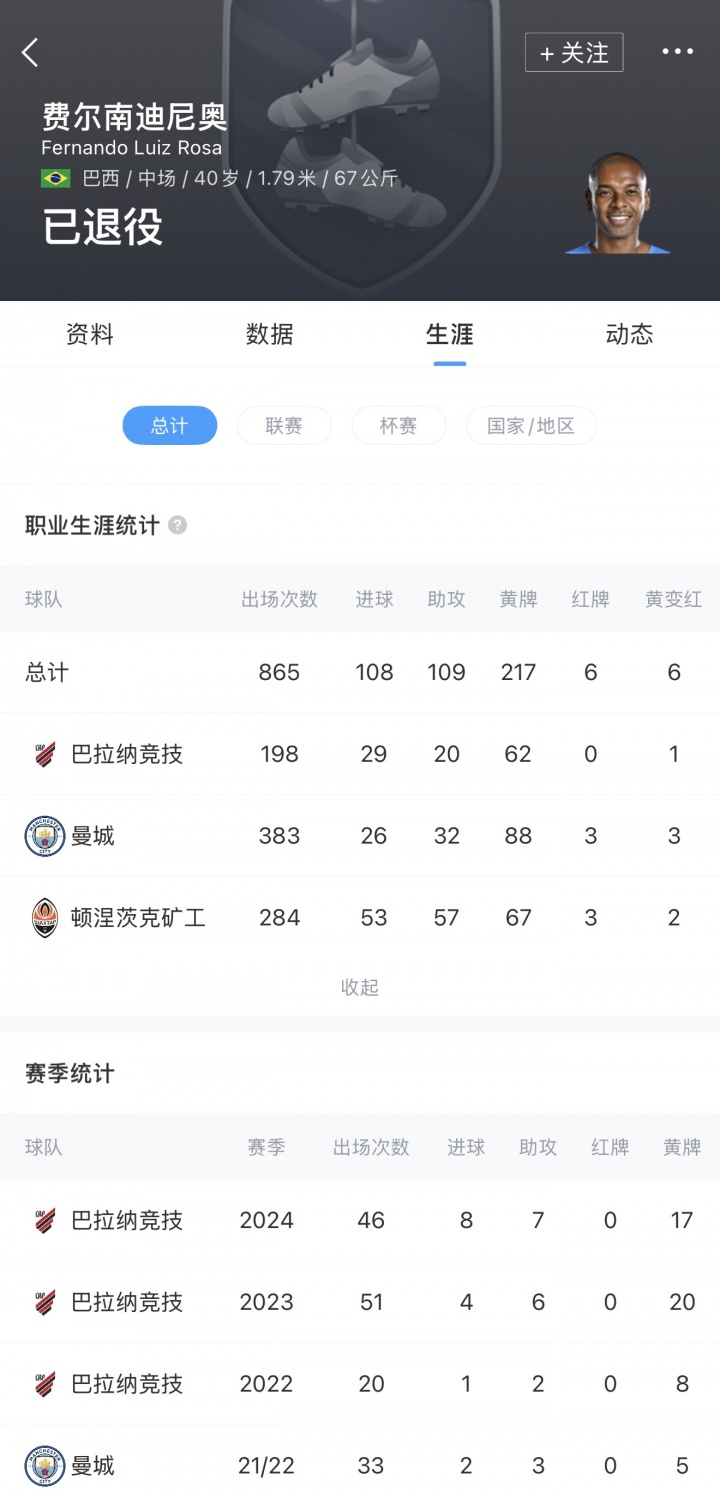This screenshot has width=720, height=1492.
Task: Open the three-dot overflow menu
Action: (x=677, y=52)
